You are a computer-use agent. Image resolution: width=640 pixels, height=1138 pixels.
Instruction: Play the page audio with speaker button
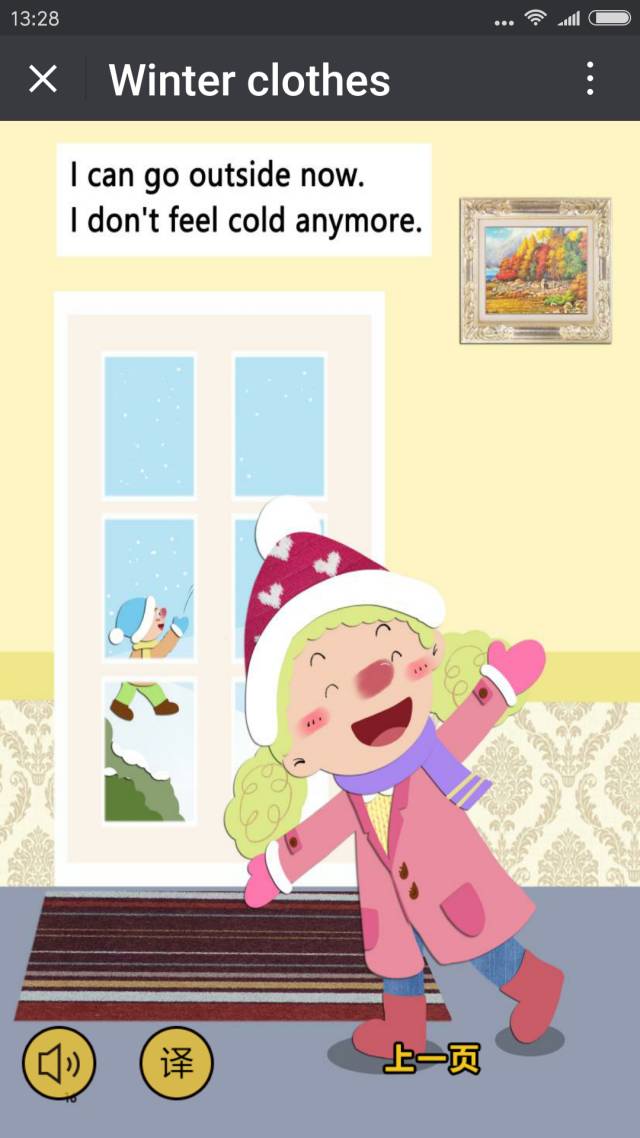point(58,1062)
